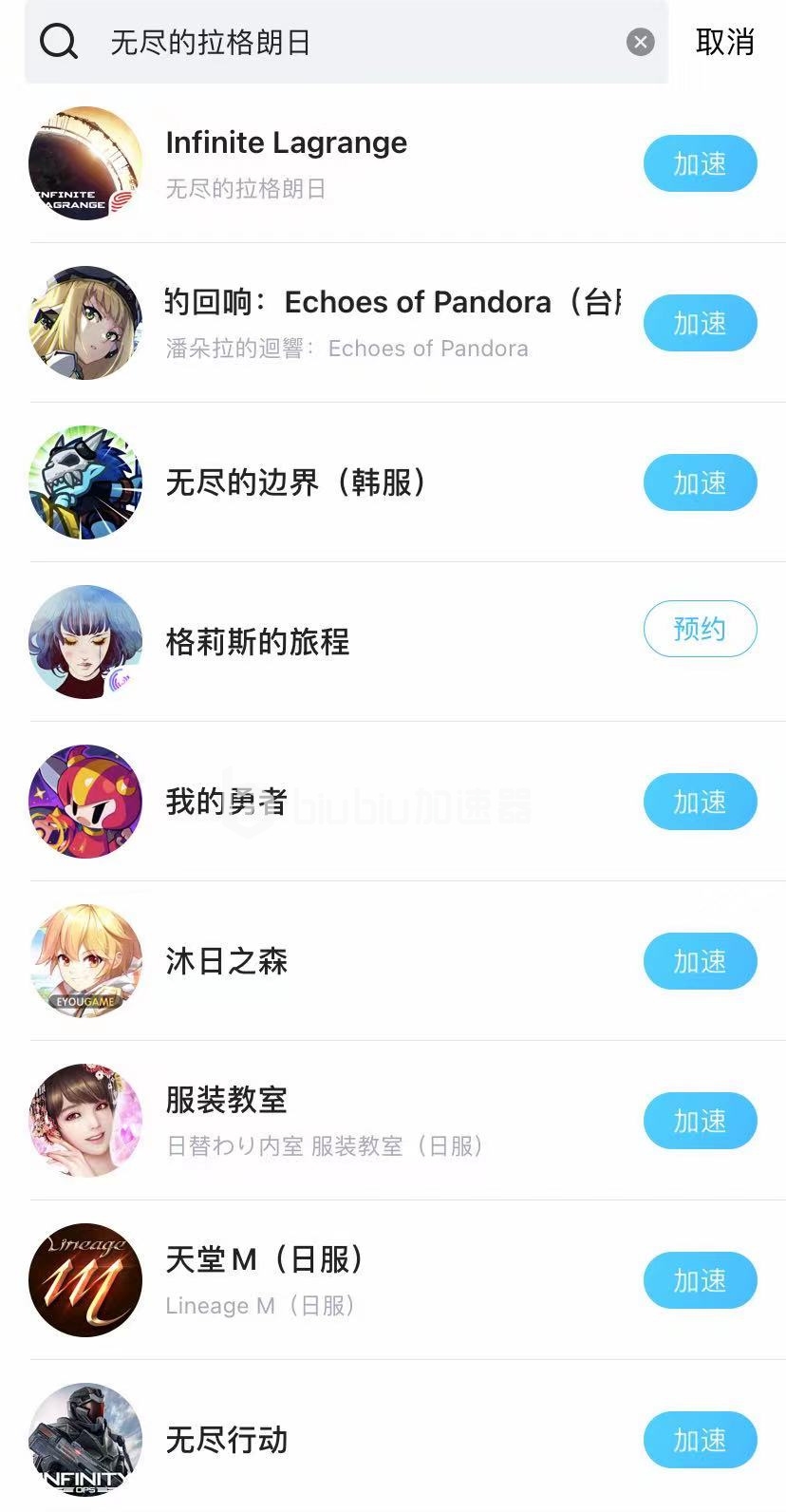
Task: Boost 沐日之森 with 加速
Action: click(700, 961)
